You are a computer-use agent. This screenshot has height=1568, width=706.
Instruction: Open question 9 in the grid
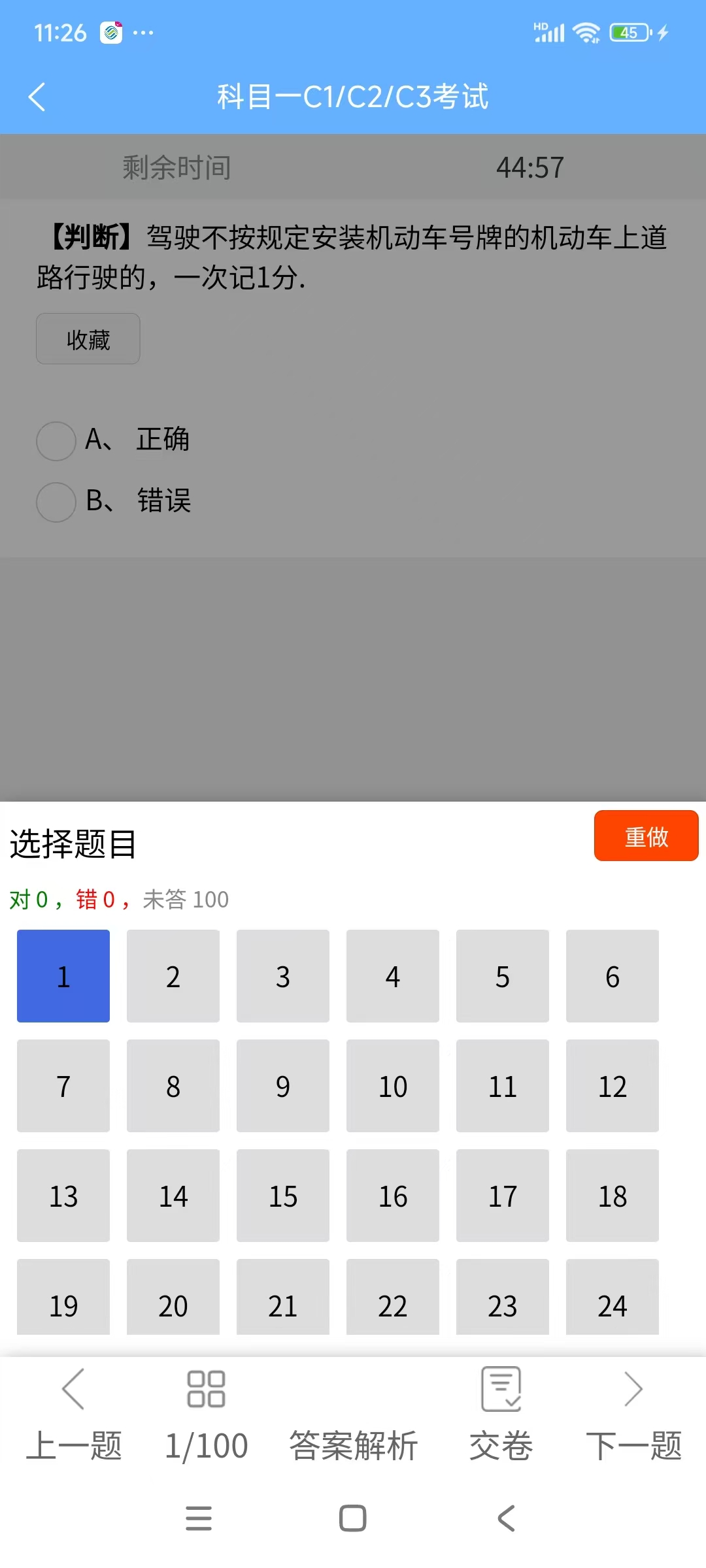coord(283,1086)
